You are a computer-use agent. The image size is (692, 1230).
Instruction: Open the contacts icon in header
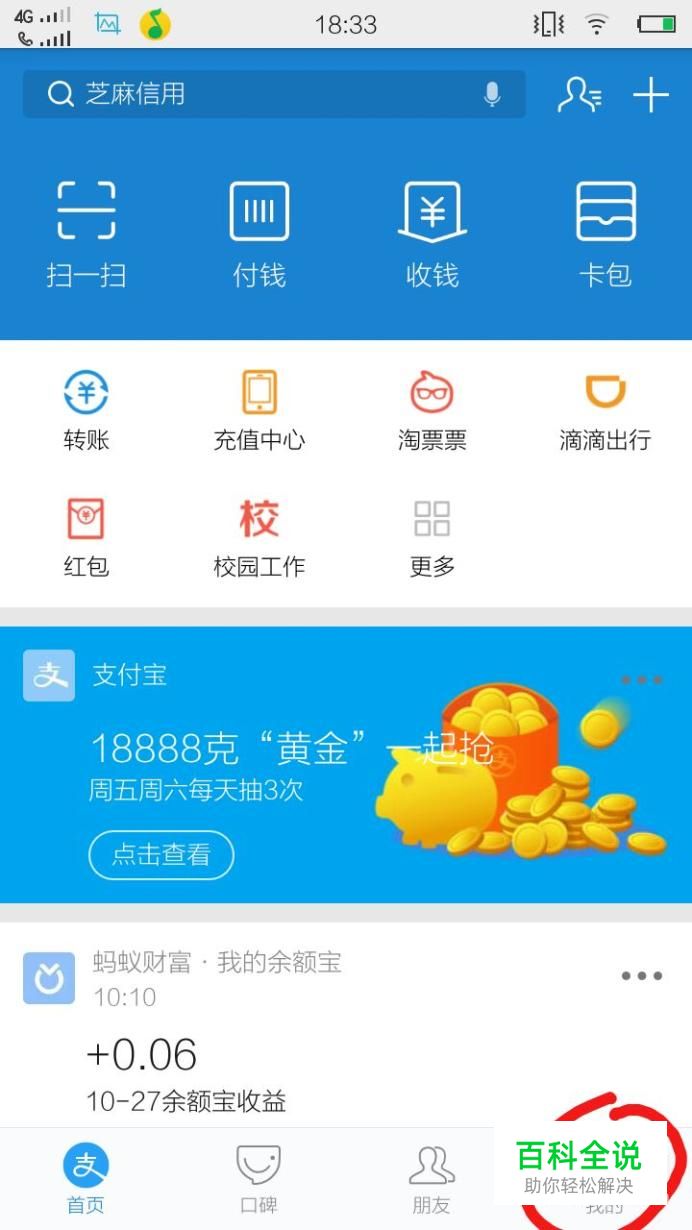(579, 95)
